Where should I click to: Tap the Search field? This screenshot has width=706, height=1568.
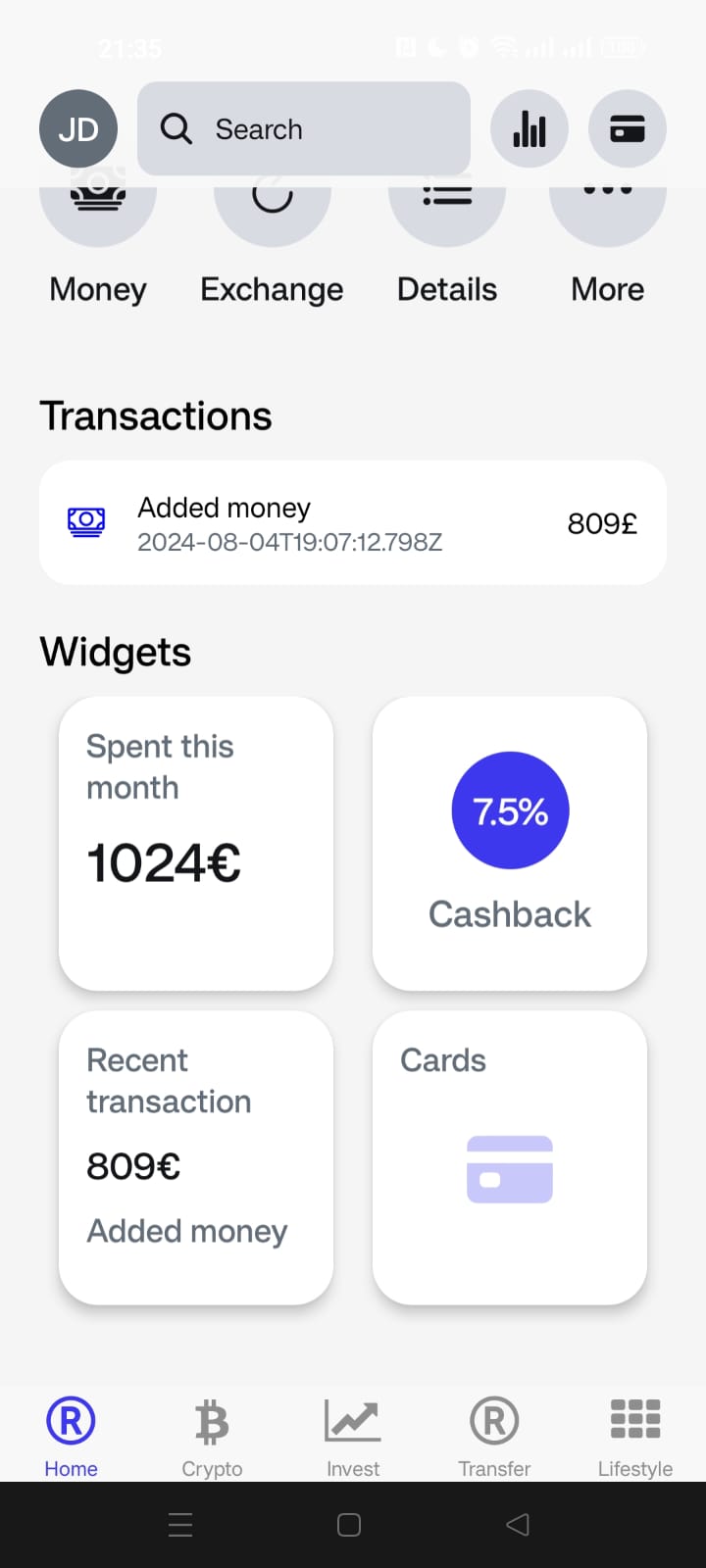click(304, 128)
